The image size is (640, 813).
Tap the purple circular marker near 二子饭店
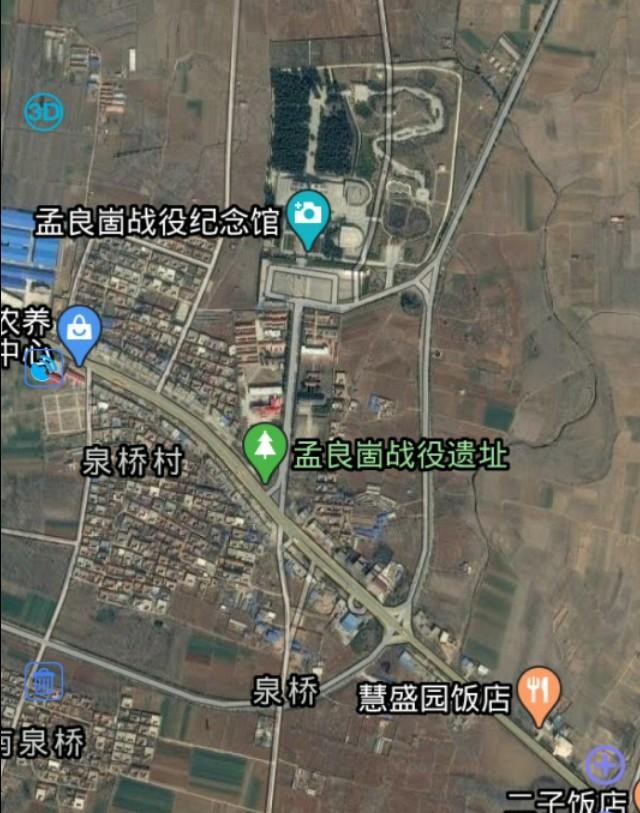pyautogui.click(x=604, y=766)
